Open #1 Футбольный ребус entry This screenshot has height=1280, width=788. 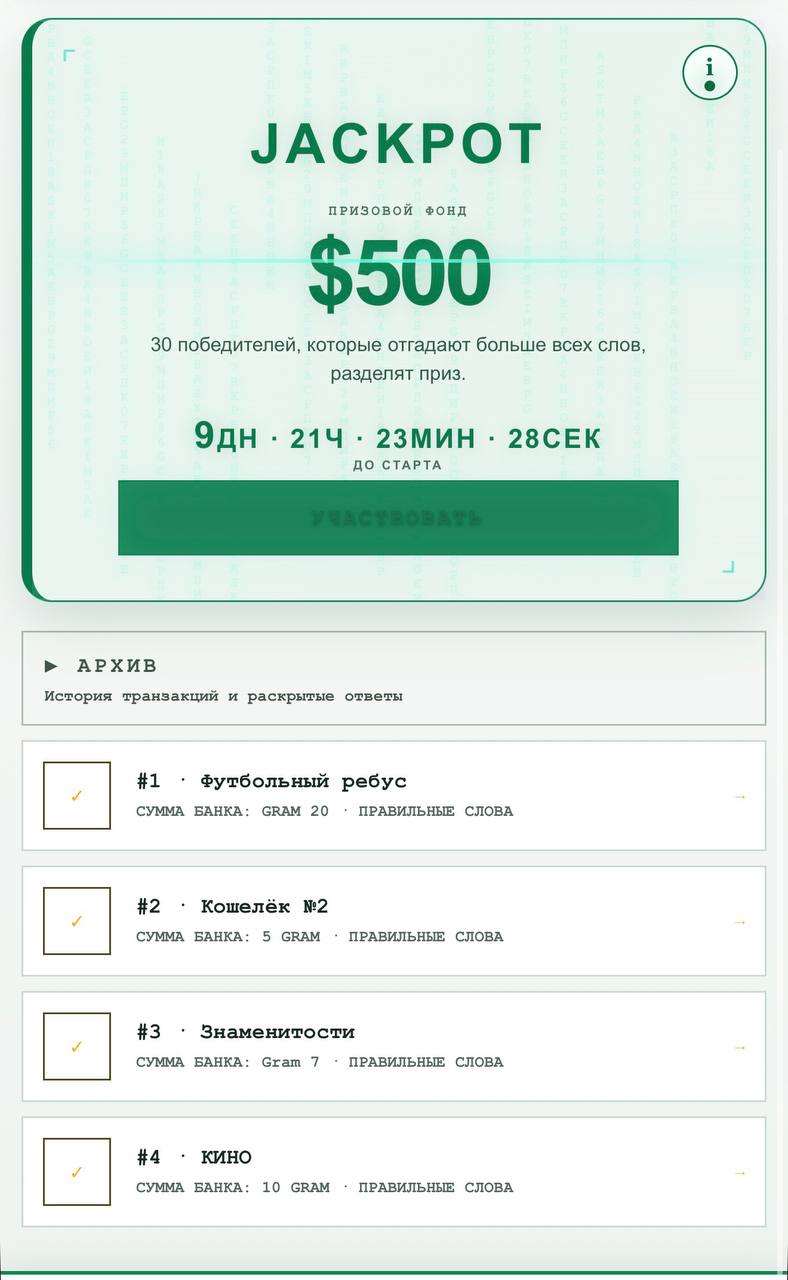[x=394, y=796]
